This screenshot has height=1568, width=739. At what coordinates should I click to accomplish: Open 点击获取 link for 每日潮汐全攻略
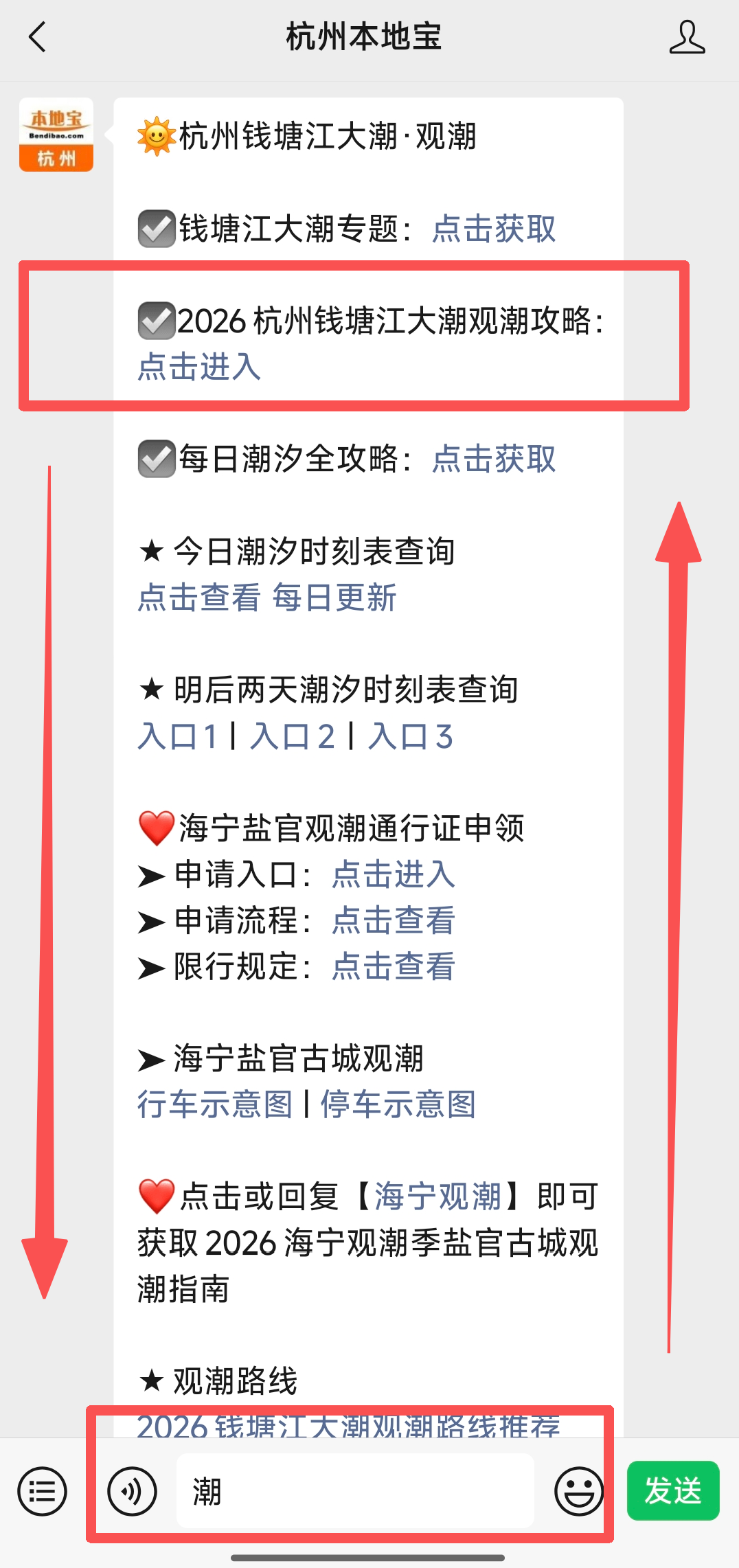pos(494,459)
